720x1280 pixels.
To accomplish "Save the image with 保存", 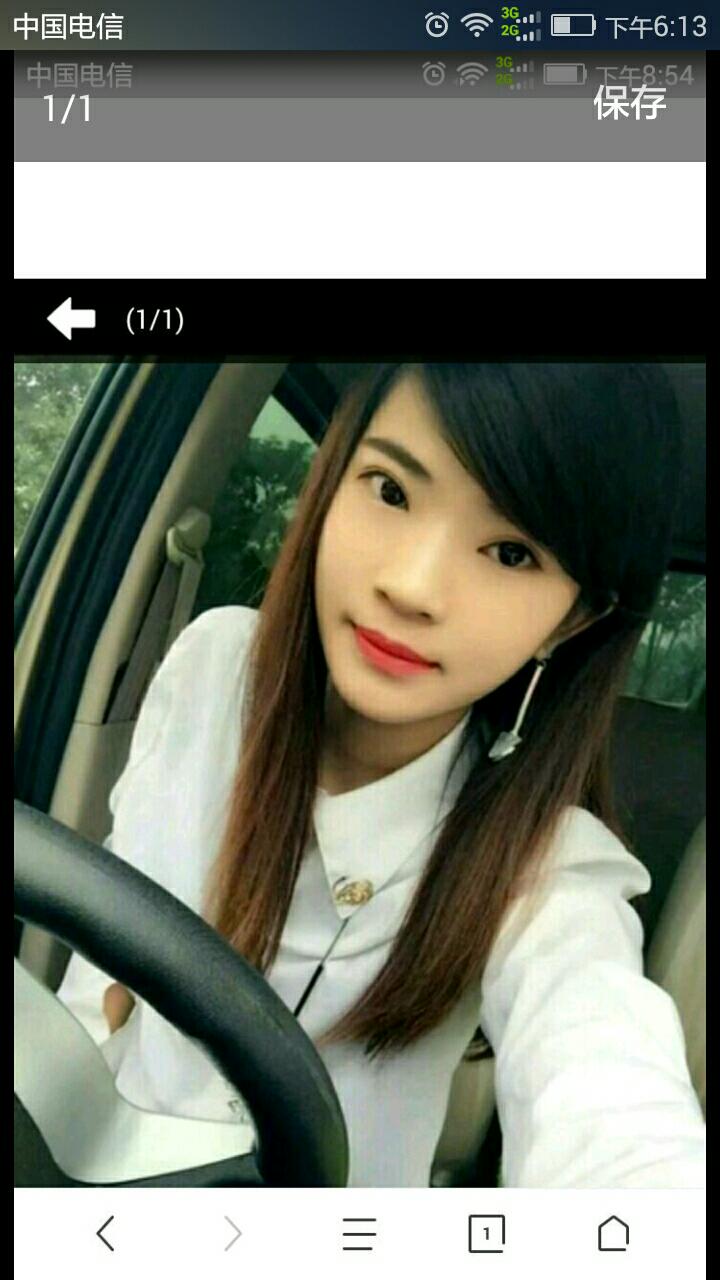I will [x=629, y=102].
